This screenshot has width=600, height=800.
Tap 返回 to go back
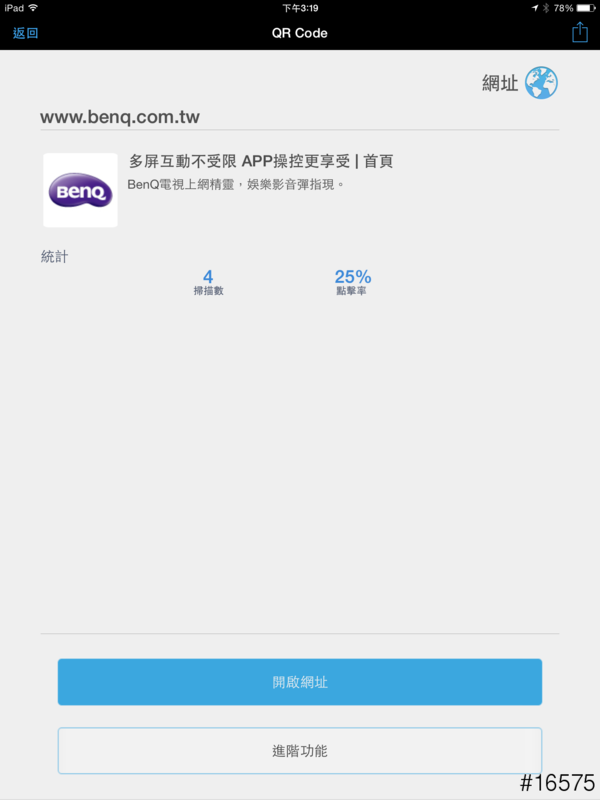[x=25, y=33]
